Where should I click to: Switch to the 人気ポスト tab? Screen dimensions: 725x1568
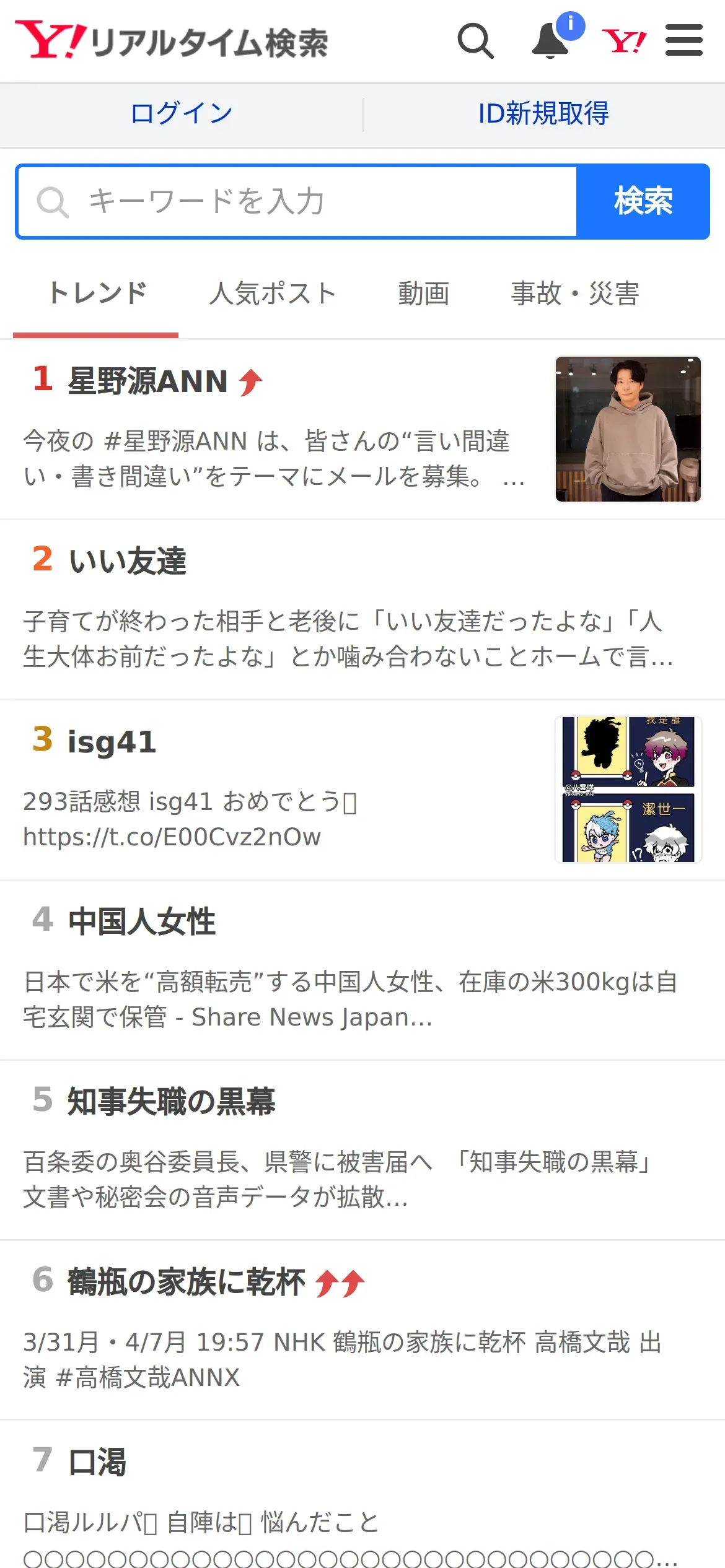(x=273, y=294)
